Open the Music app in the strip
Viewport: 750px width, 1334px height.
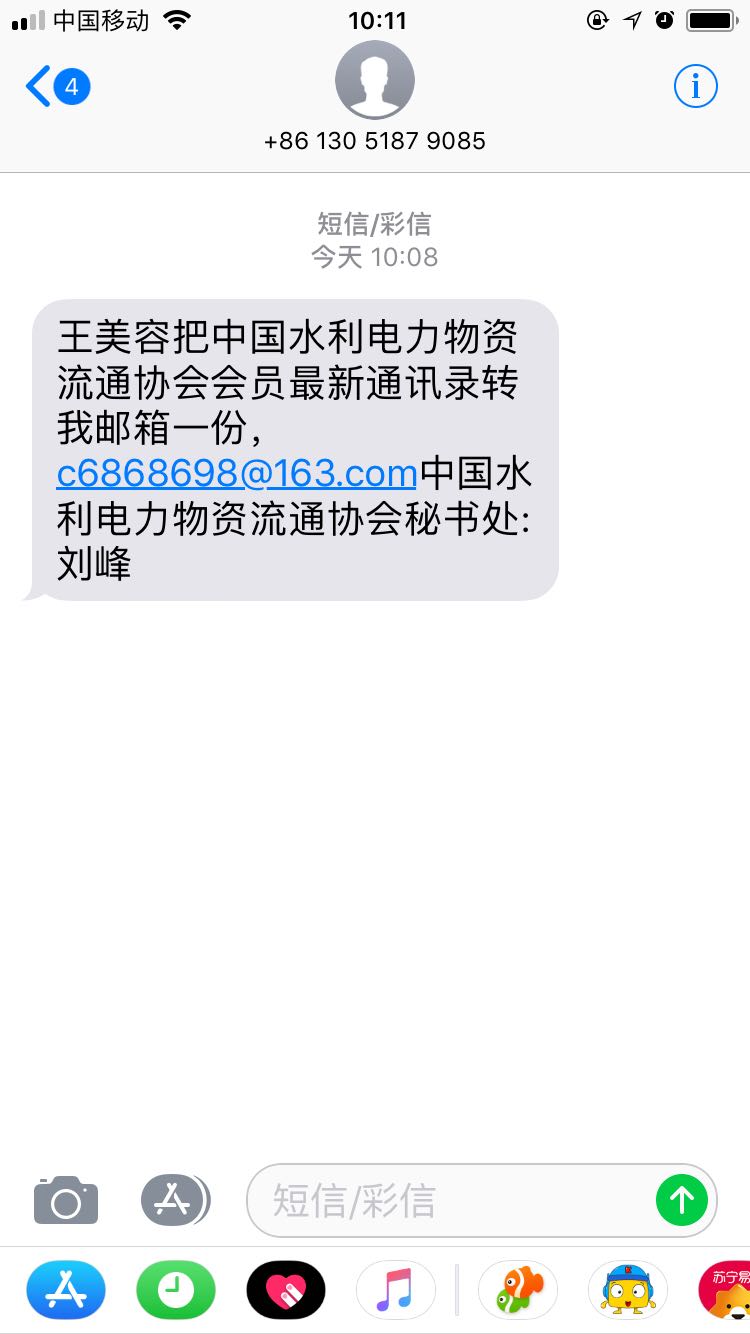(396, 1290)
